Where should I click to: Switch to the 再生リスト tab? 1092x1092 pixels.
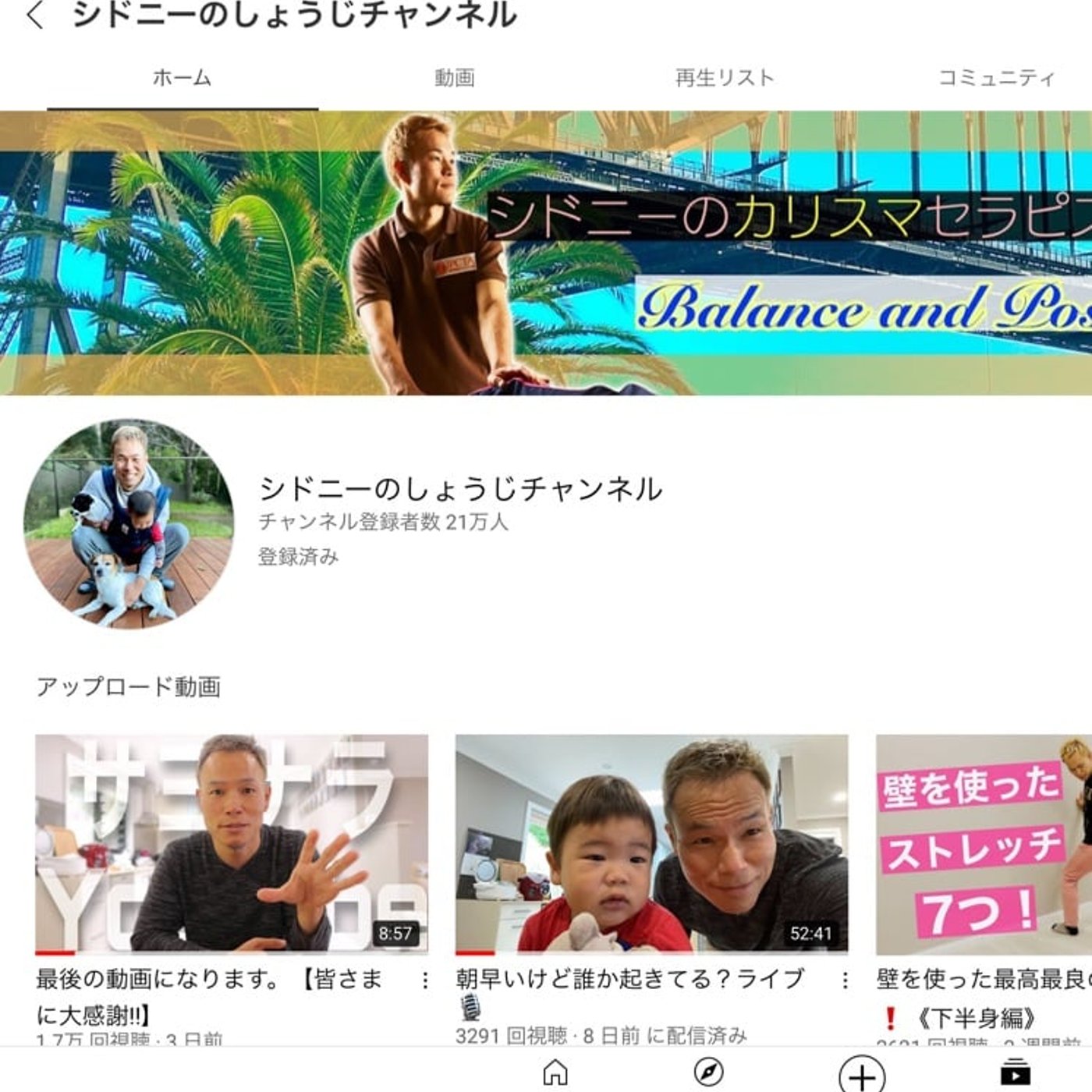pyautogui.click(x=725, y=78)
